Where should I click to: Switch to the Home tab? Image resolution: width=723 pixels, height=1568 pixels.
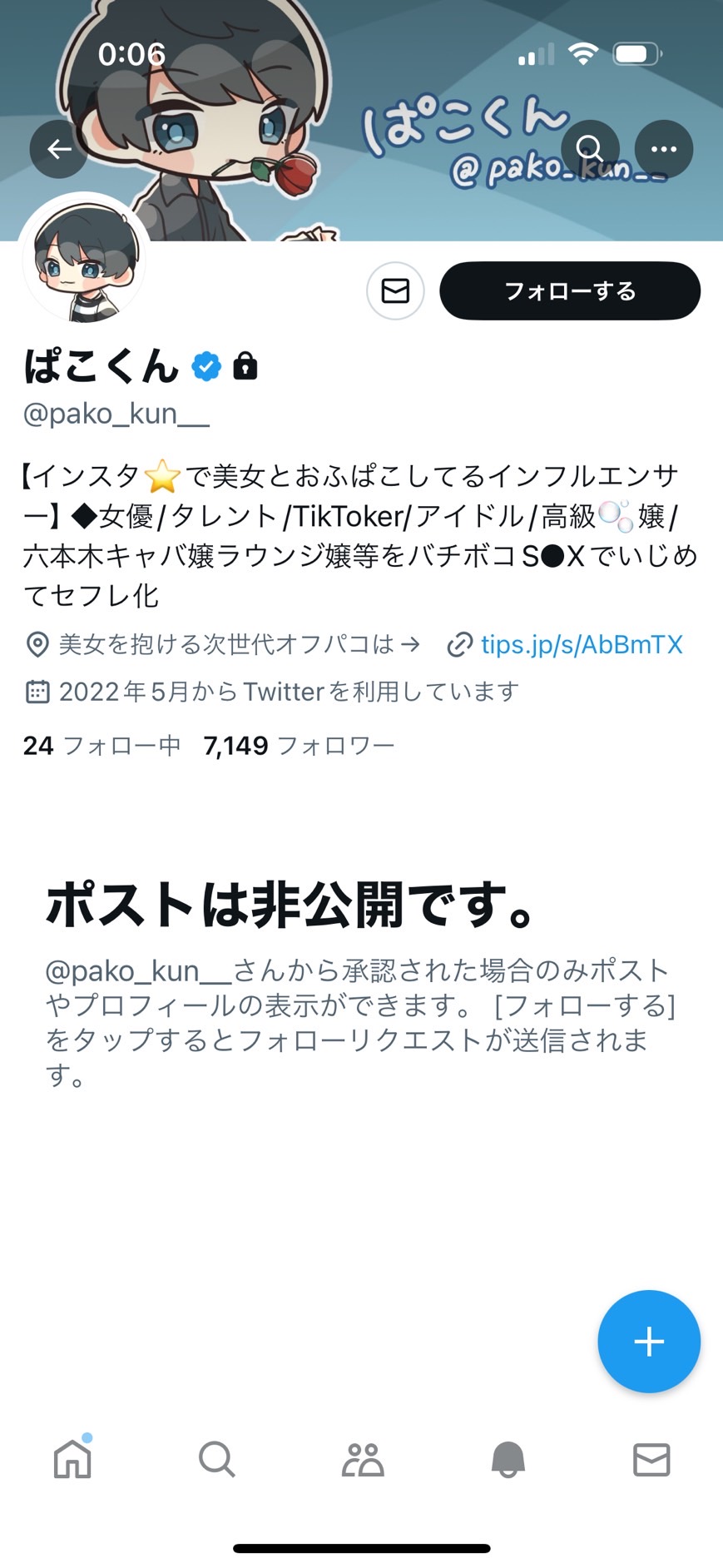point(72,1459)
